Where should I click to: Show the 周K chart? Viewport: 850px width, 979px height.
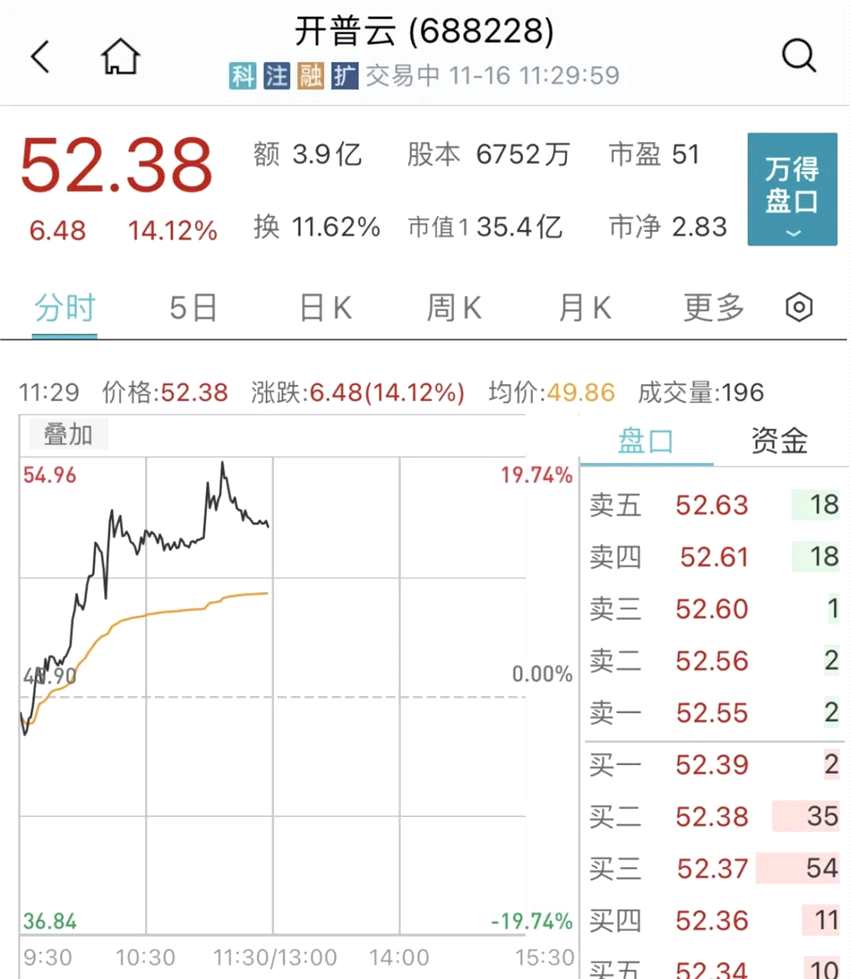[454, 308]
